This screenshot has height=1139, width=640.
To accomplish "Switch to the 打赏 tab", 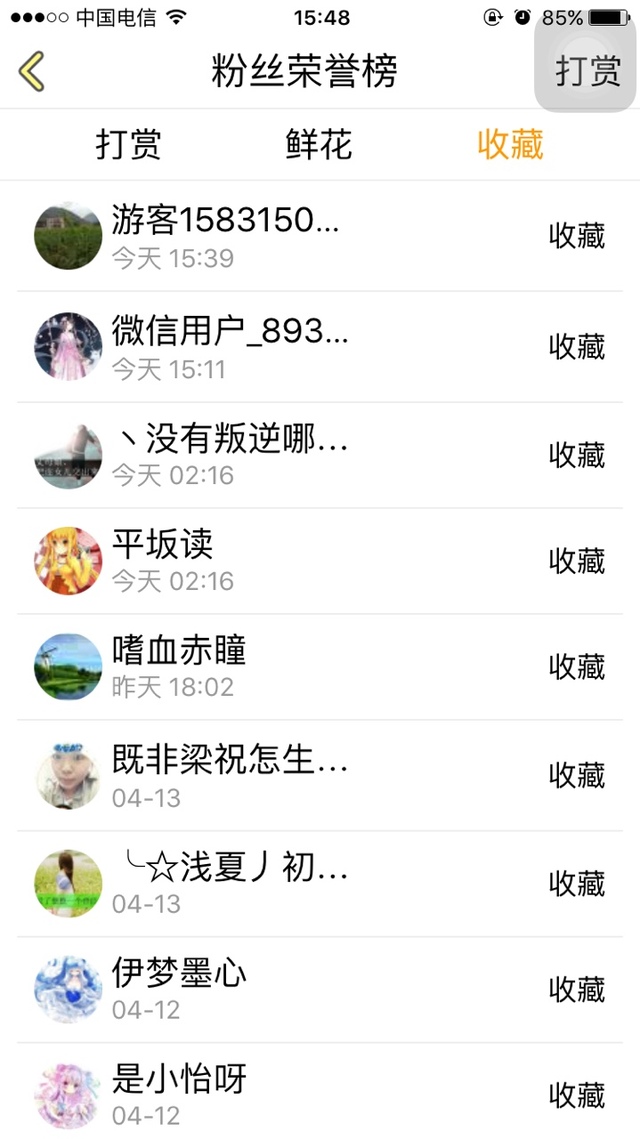I will (128, 144).
